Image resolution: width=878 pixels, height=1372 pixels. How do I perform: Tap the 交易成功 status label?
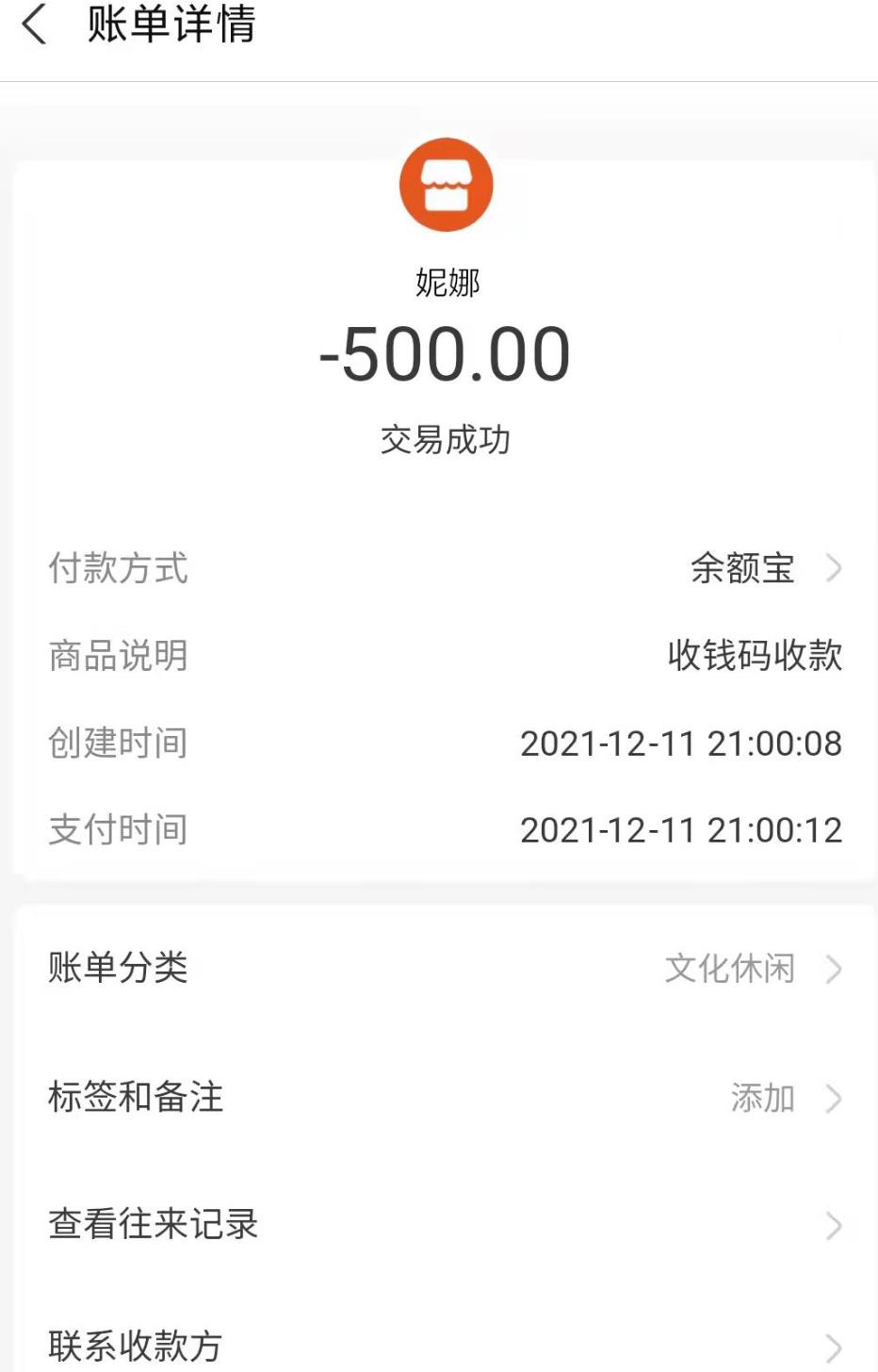[447, 439]
